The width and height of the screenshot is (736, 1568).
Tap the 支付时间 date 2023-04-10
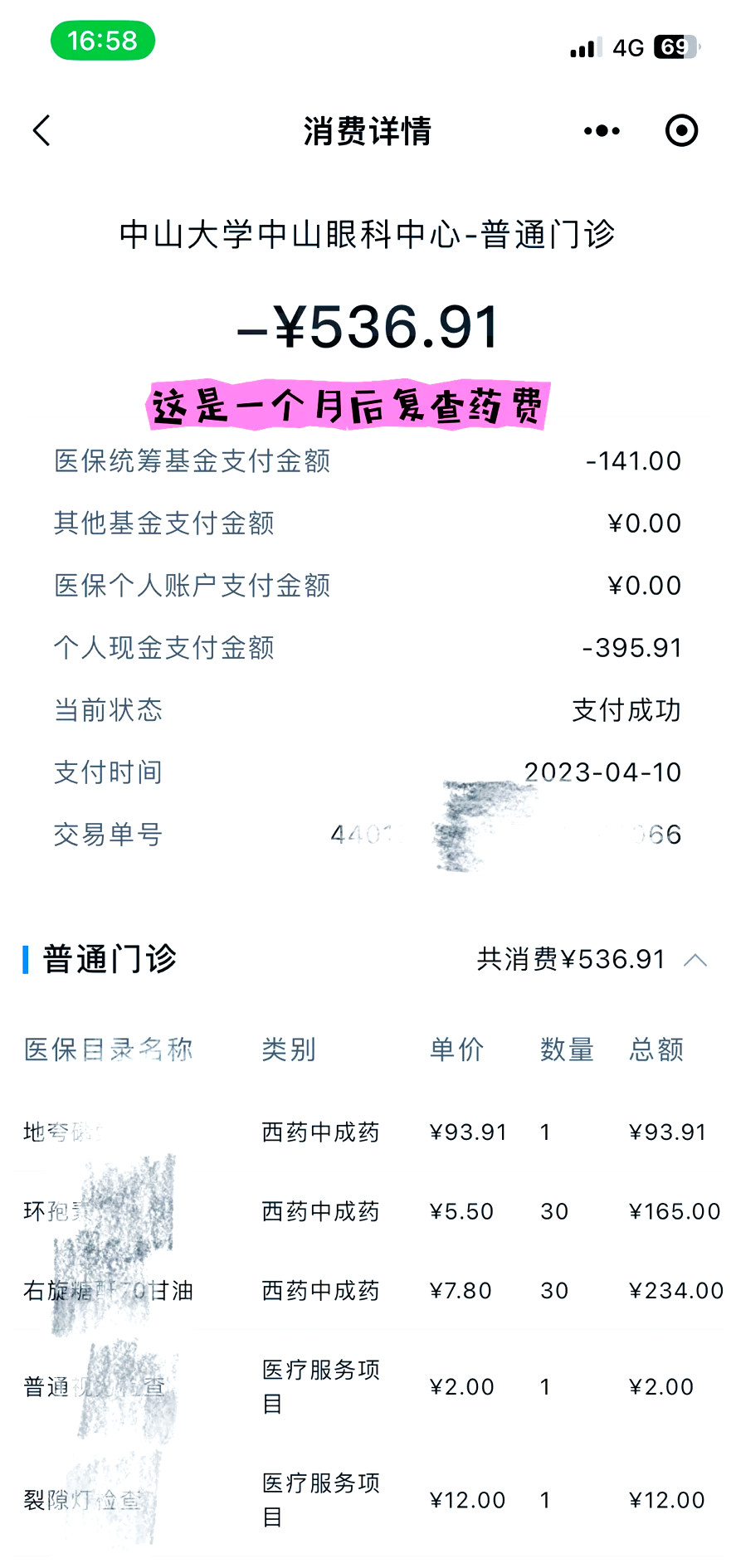(x=601, y=772)
